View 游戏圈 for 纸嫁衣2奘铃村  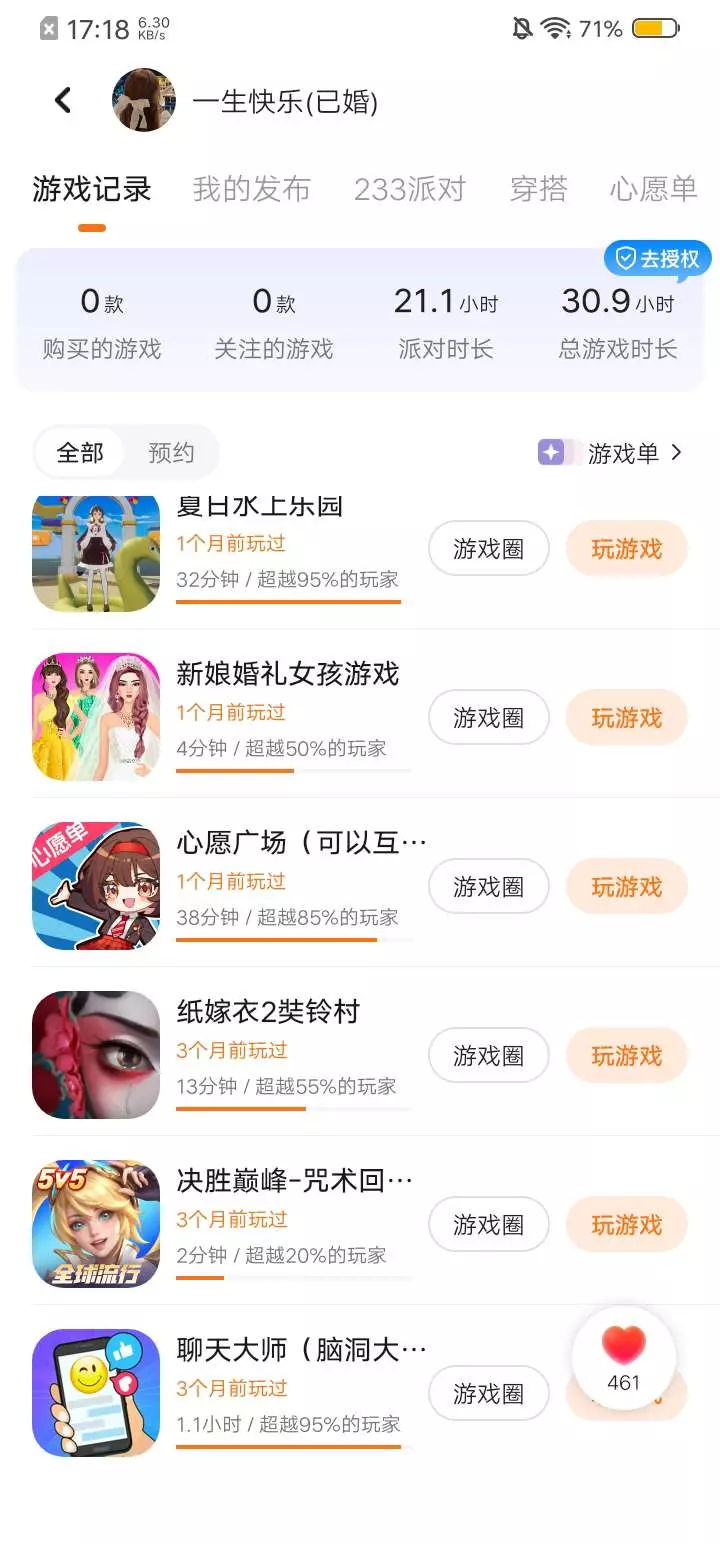point(488,1055)
